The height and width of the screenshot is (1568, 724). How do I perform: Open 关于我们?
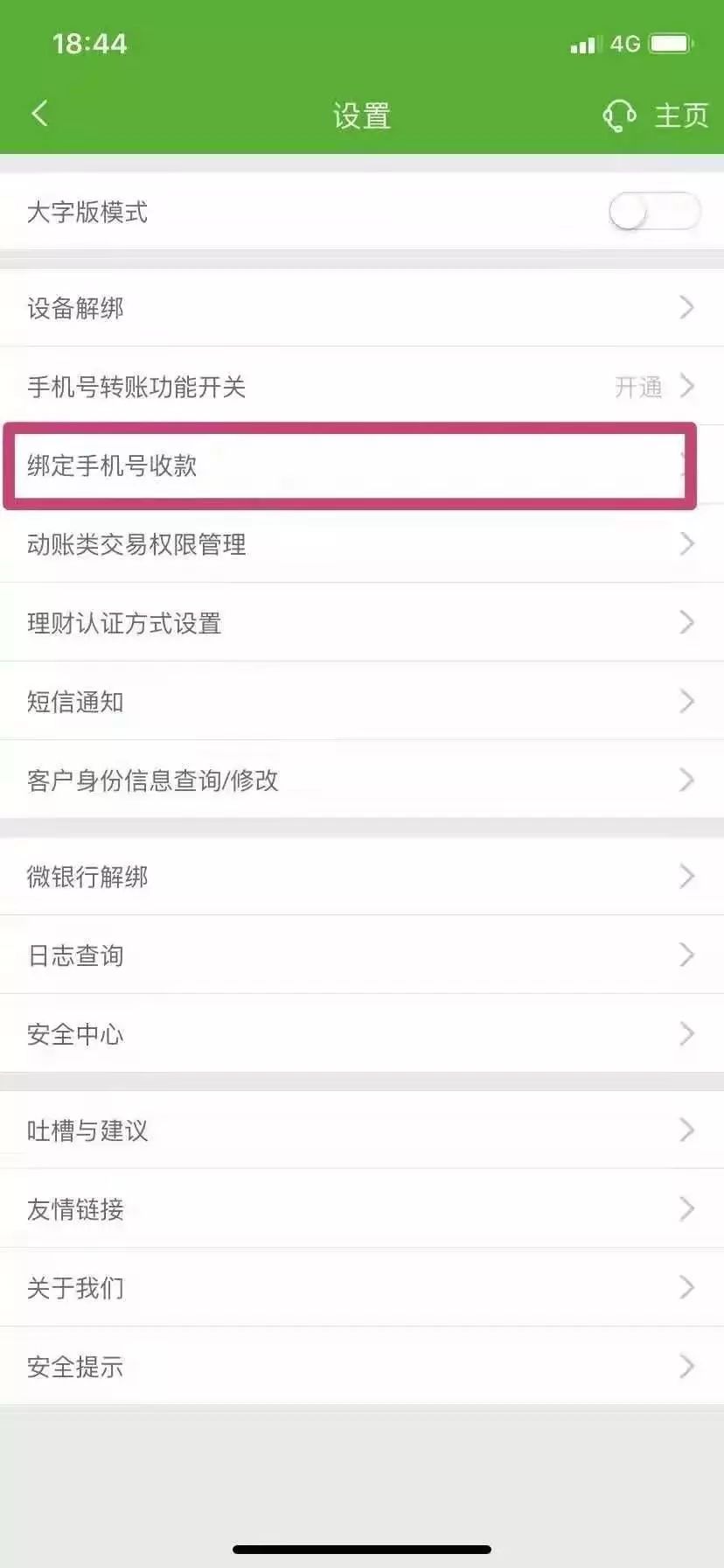point(362,1287)
